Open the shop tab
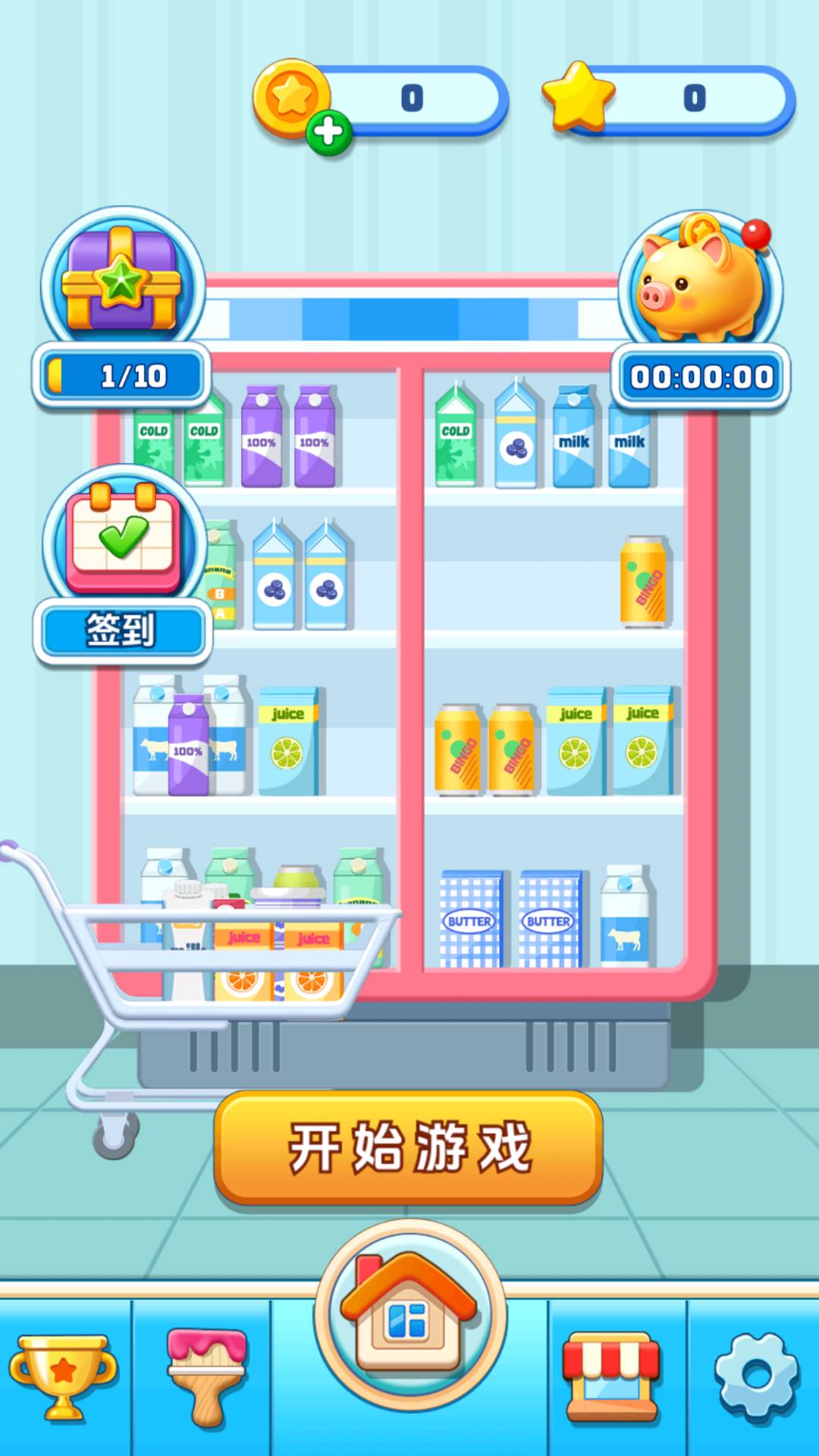Viewport: 819px width, 1456px height. pos(611,1376)
